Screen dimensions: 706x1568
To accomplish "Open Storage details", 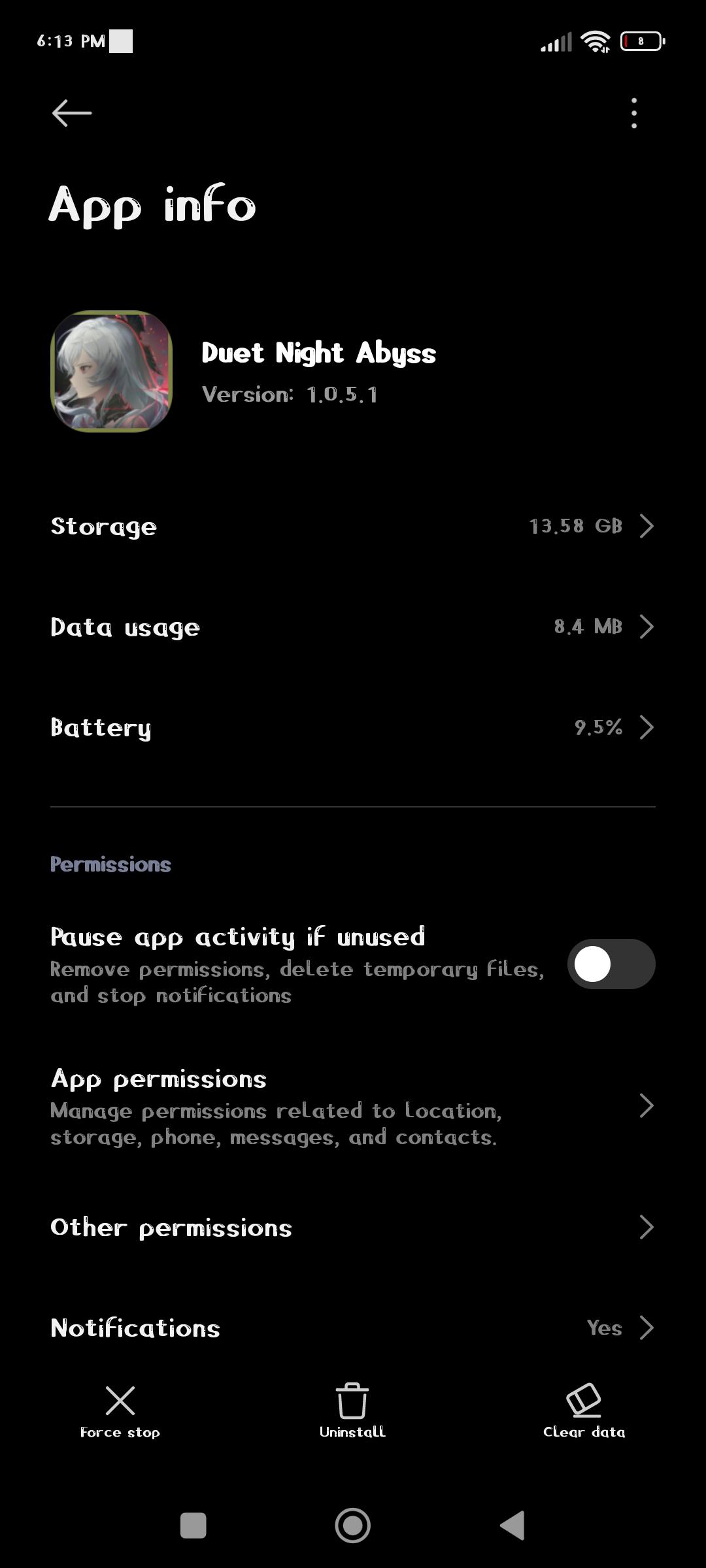I will 353,527.
